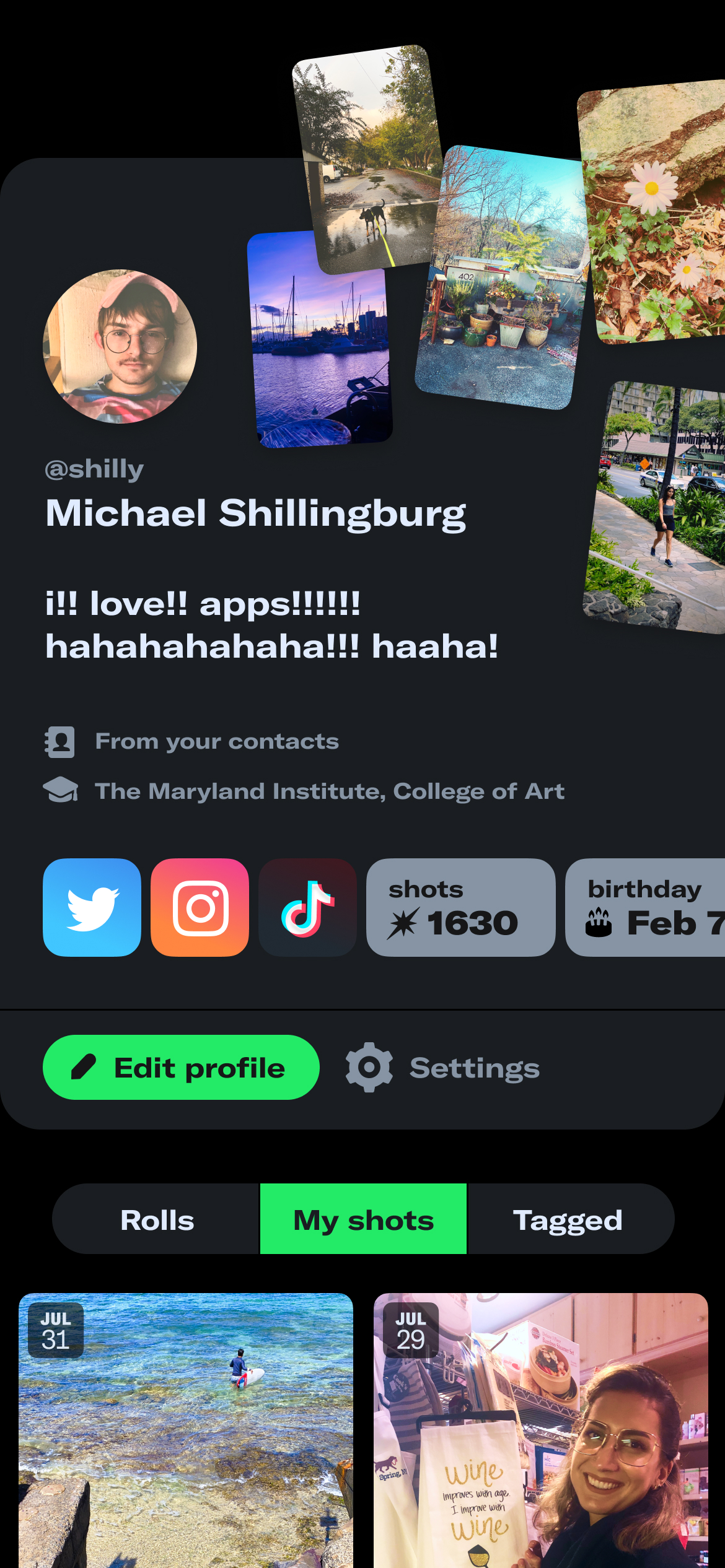View the profile picture
Image resolution: width=725 pixels, height=1568 pixels.
coord(120,346)
